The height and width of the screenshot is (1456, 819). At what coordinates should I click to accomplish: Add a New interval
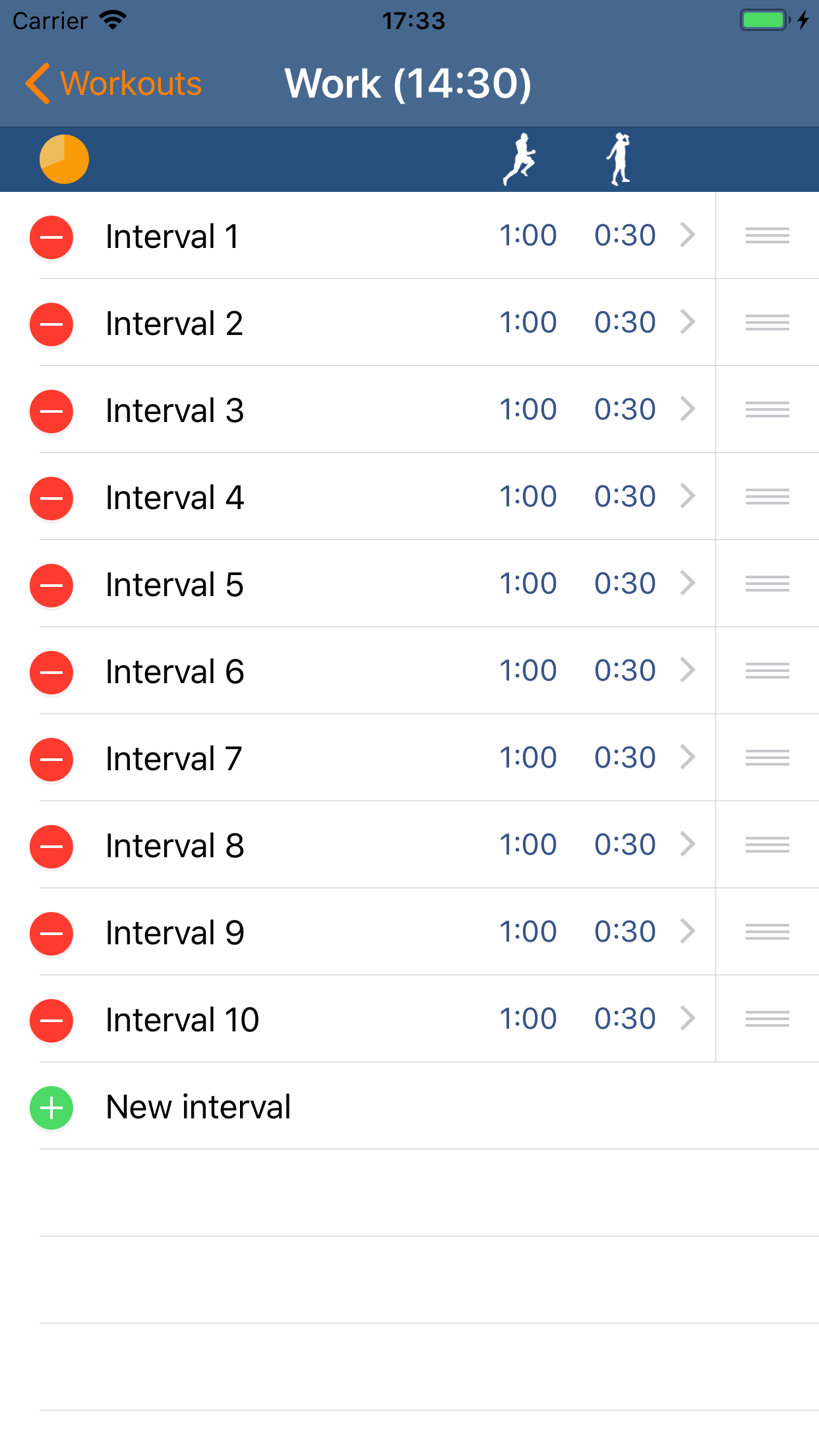coord(198,1107)
